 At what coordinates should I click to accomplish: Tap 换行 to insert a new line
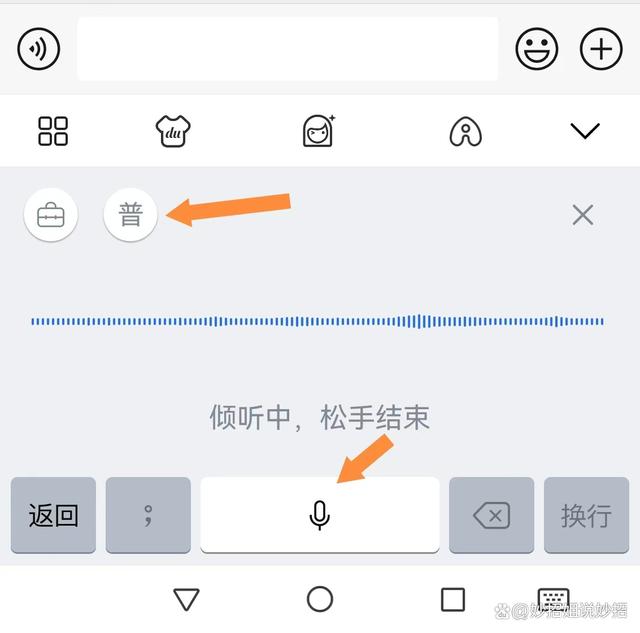586,515
